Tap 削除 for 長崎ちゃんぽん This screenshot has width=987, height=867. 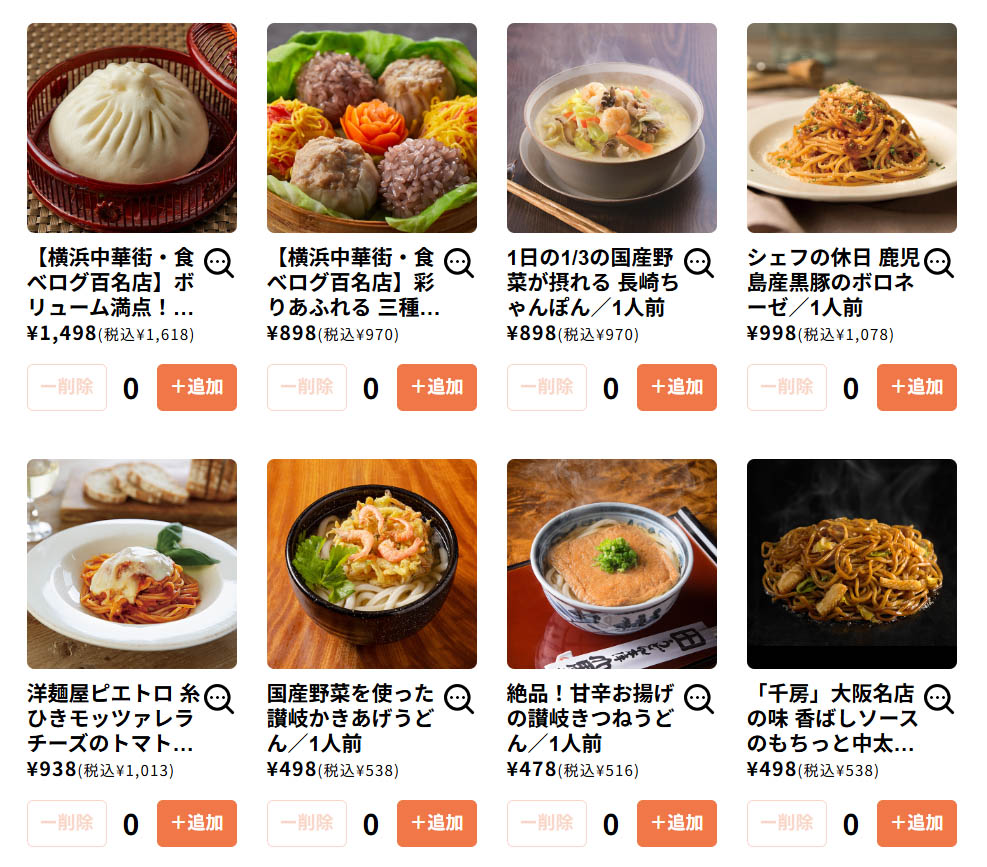pos(546,387)
